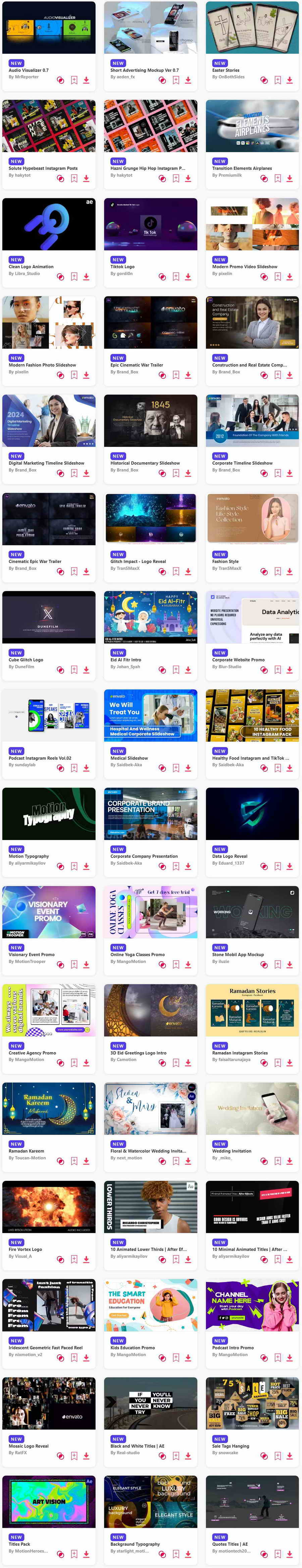Open the Quotes Titles | AE item
Viewport: 302px width, 1568px height.
[x=252, y=1502]
